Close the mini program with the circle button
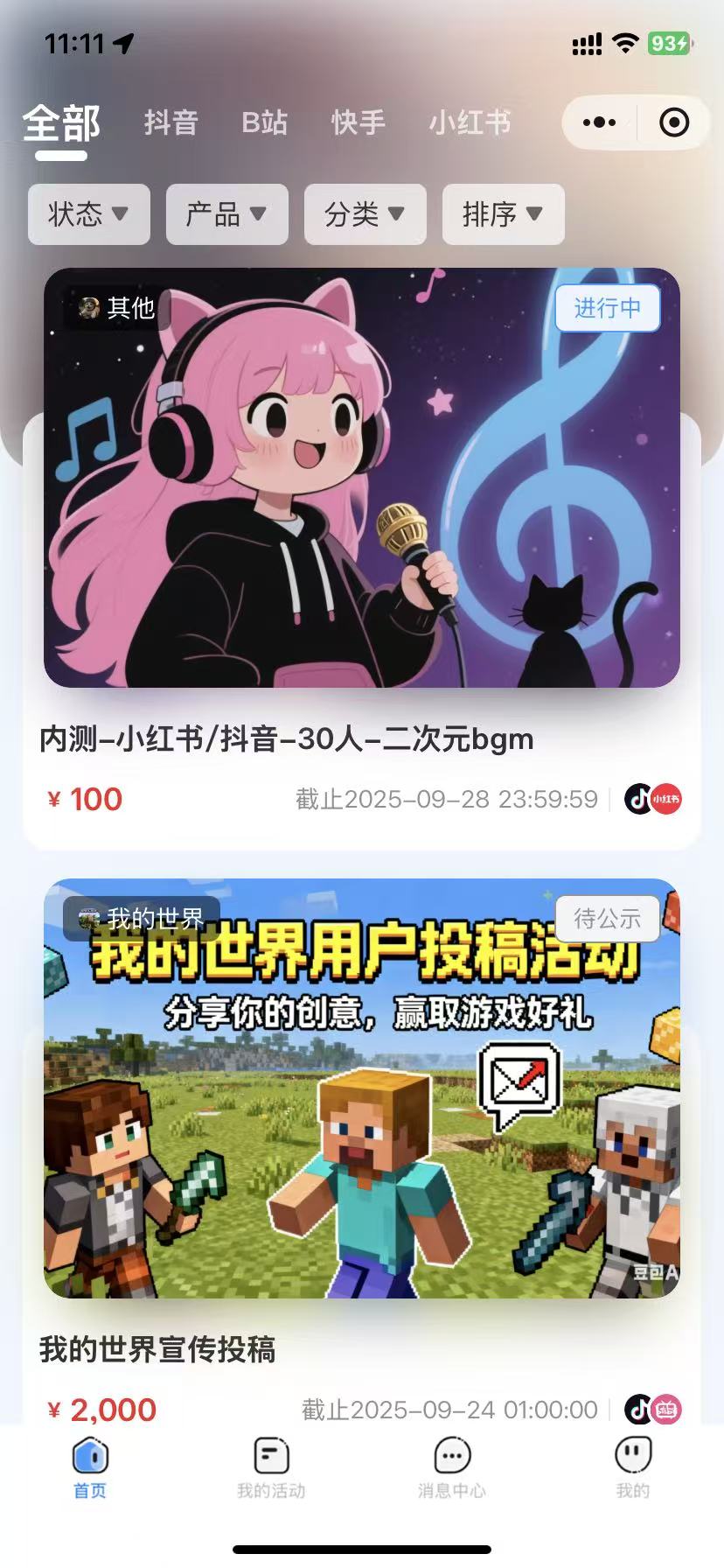The image size is (724, 1568). [674, 122]
